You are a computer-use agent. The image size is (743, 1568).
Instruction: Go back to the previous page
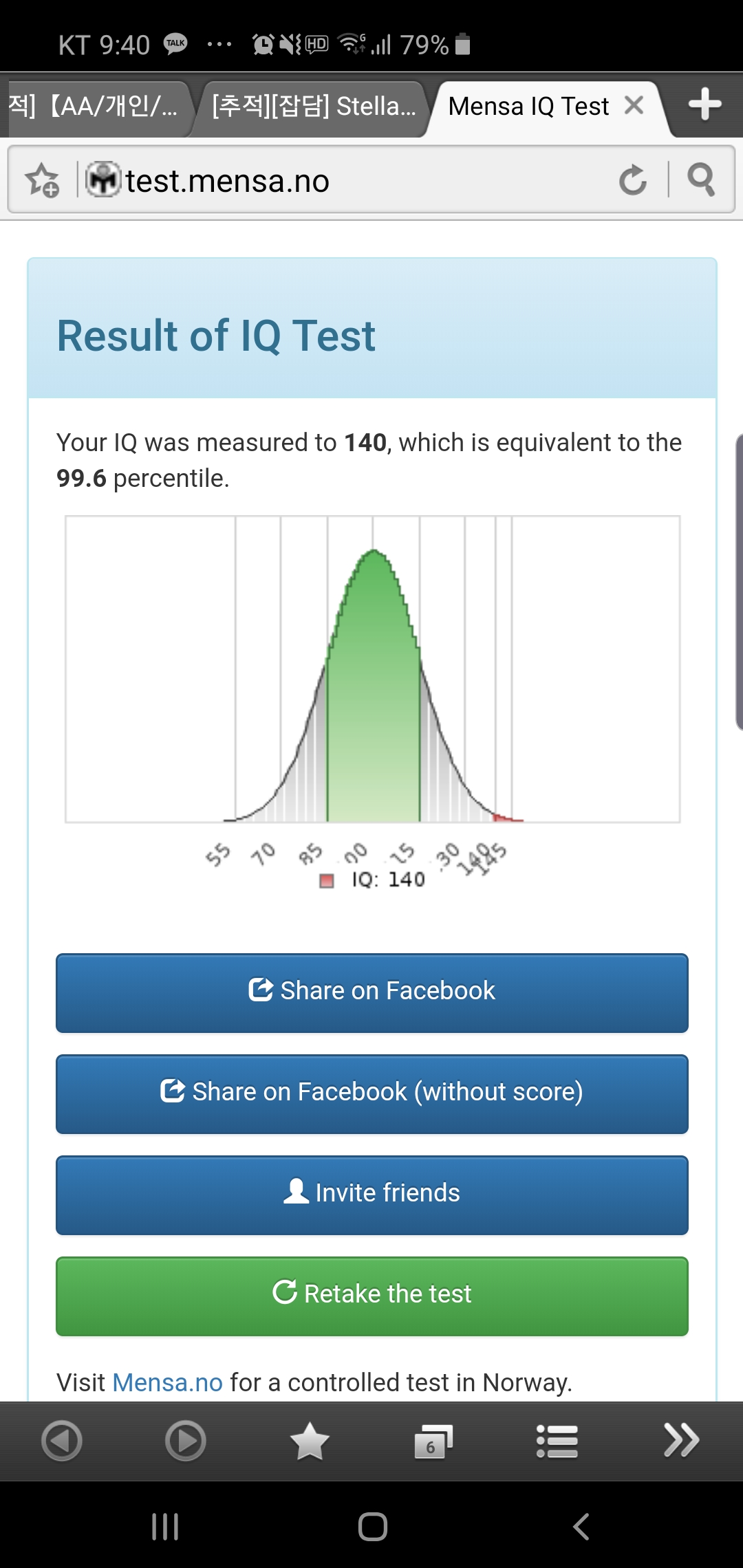pyautogui.click(x=62, y=1441)
